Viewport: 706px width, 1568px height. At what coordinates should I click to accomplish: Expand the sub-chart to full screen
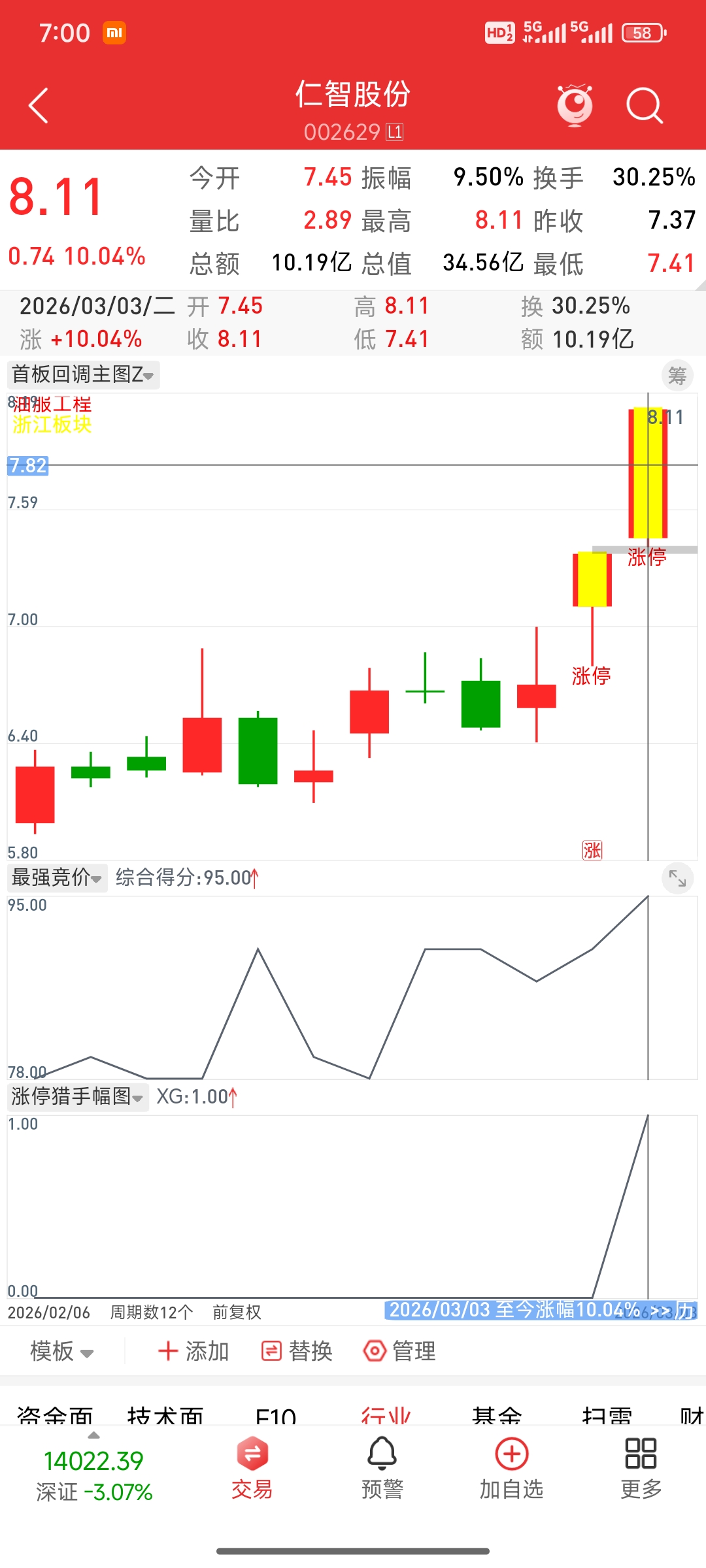677,879
